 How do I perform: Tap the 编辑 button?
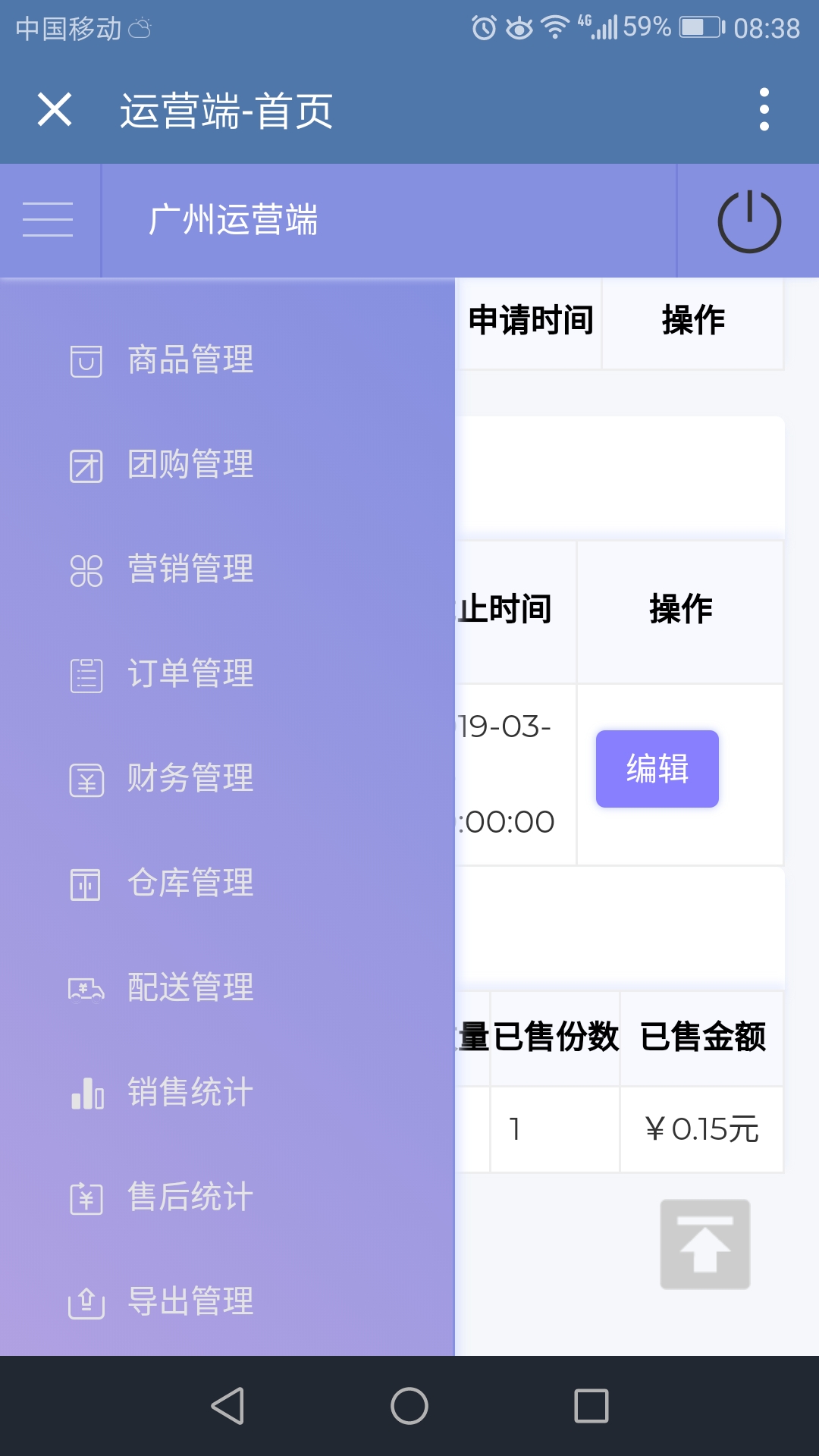click(657, 768)
